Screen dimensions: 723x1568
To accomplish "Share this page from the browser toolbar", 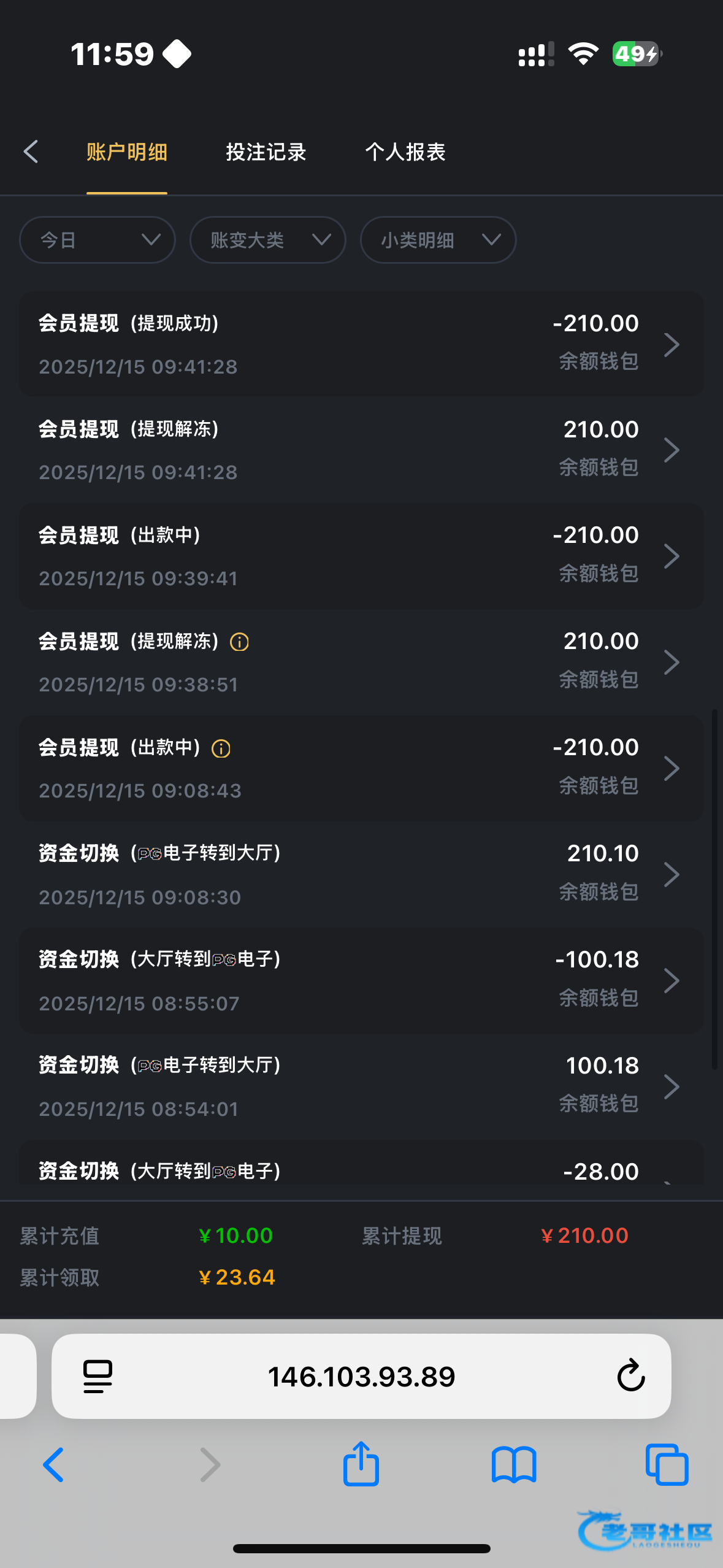I will pyautogui.click(x=361, y=1464).
